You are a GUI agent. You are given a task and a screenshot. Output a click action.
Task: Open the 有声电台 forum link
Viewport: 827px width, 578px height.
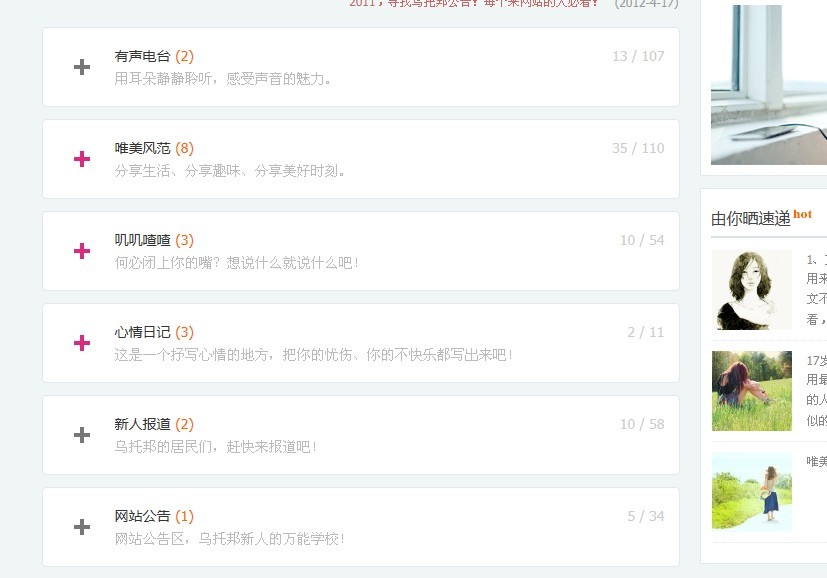coord(142,56)
